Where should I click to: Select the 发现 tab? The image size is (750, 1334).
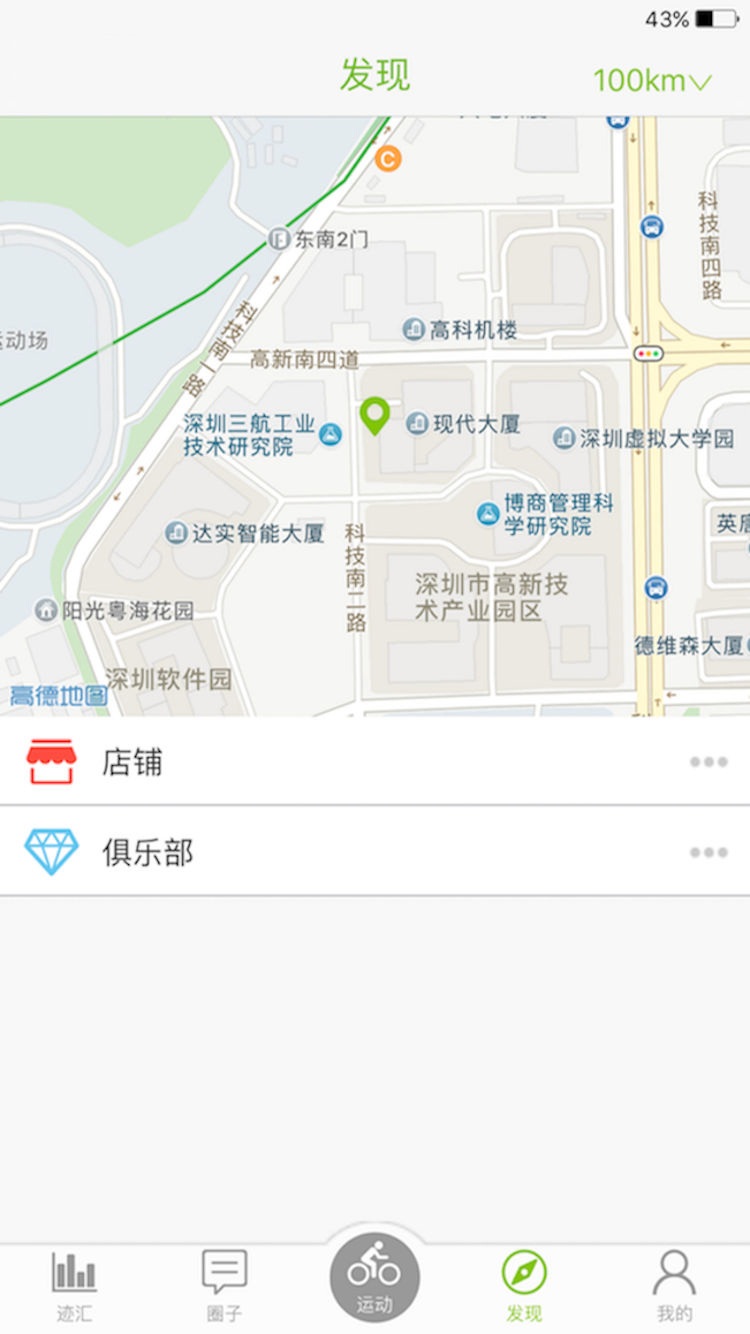click(525, 1284)
